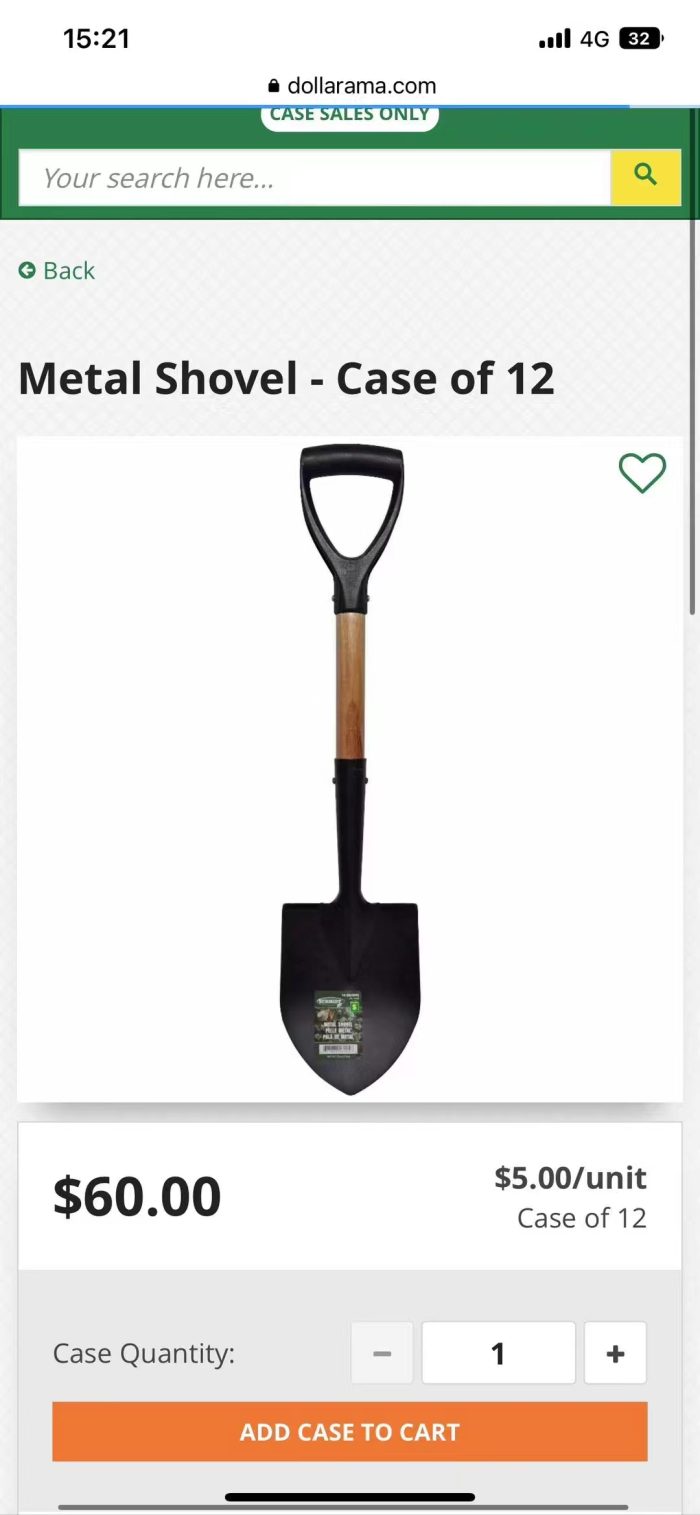Tap the yellow search magnifier button

(x=646, y=177)
